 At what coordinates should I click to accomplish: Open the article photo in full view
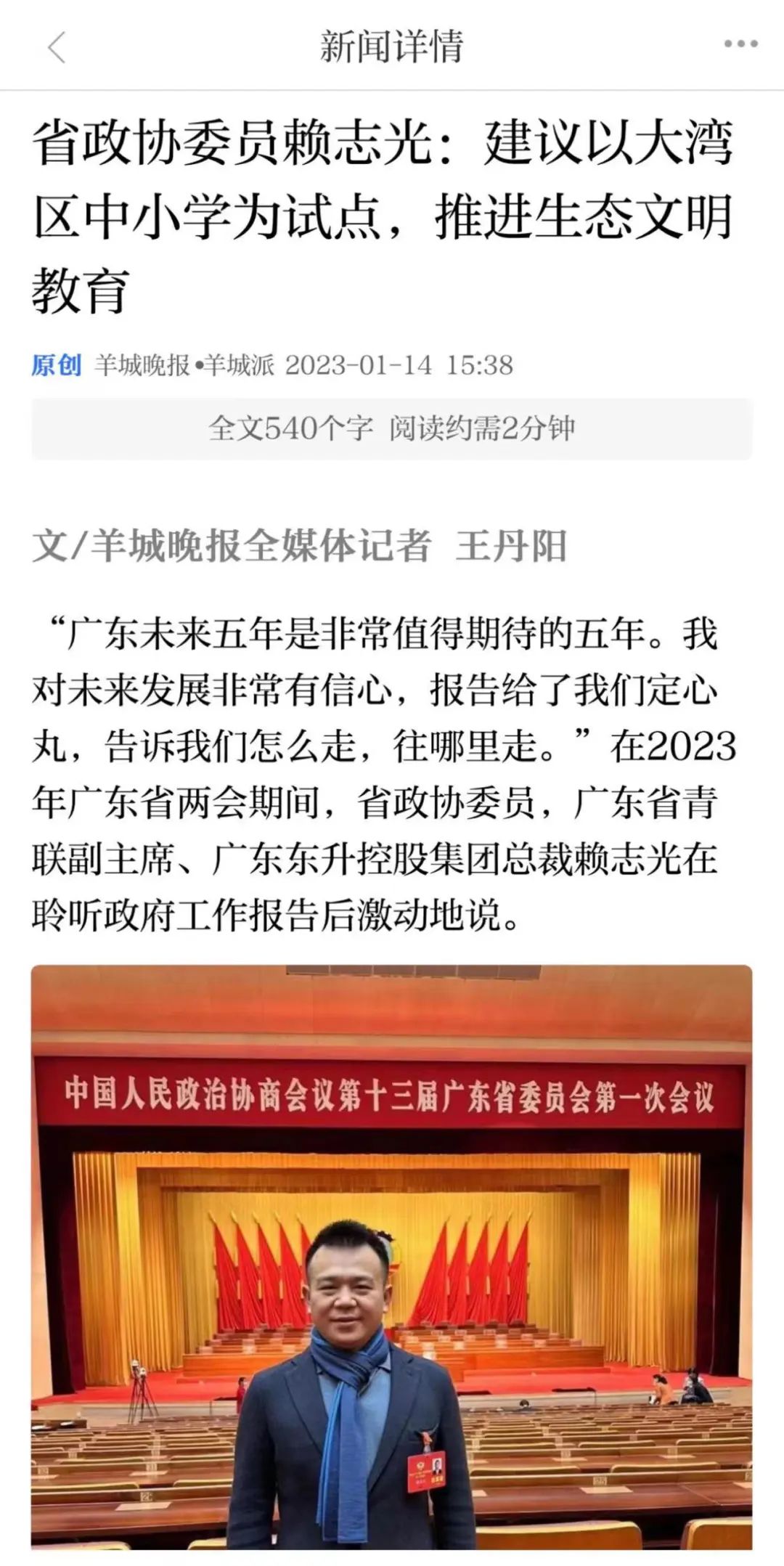pyautogui.click(x=391, y=1263)
